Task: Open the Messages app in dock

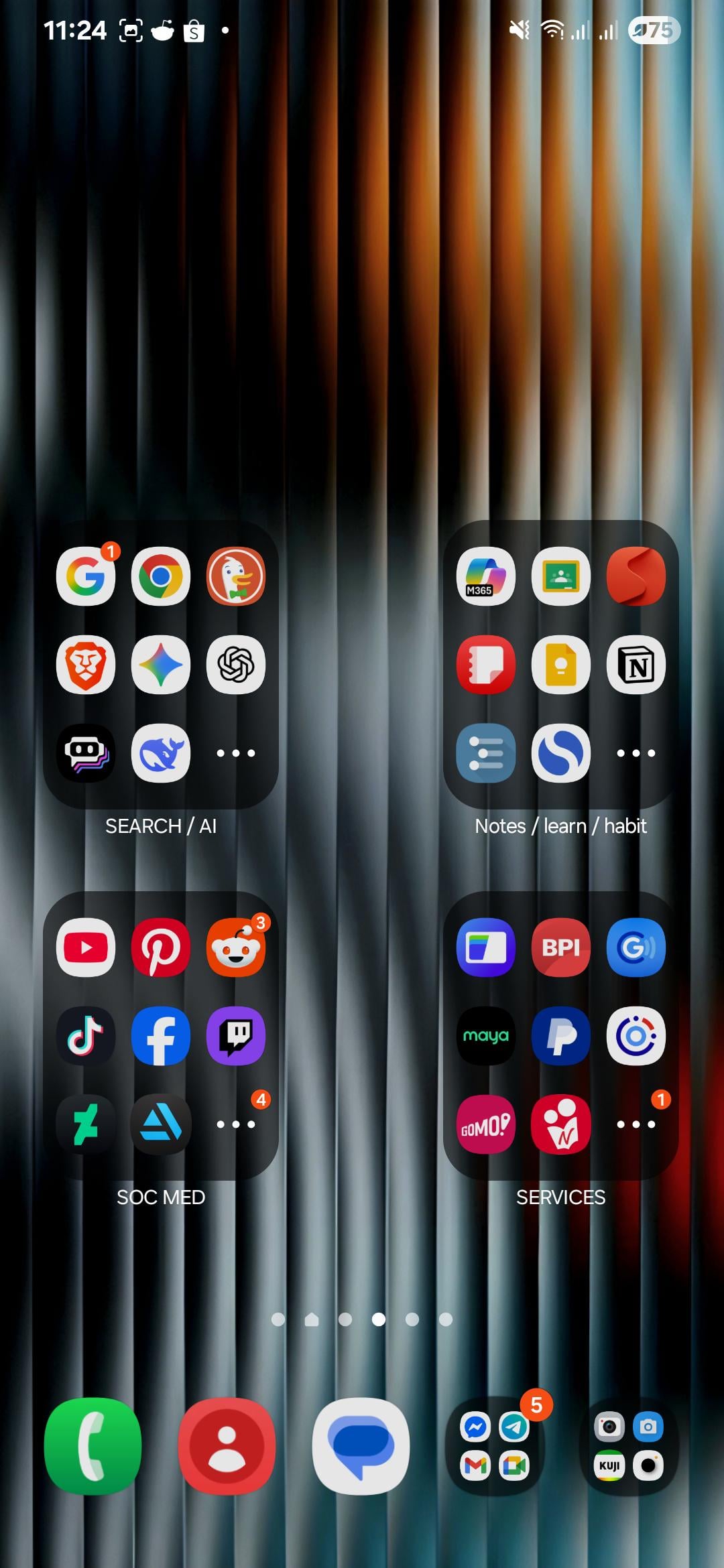Action: click(x=361, y=1446)
